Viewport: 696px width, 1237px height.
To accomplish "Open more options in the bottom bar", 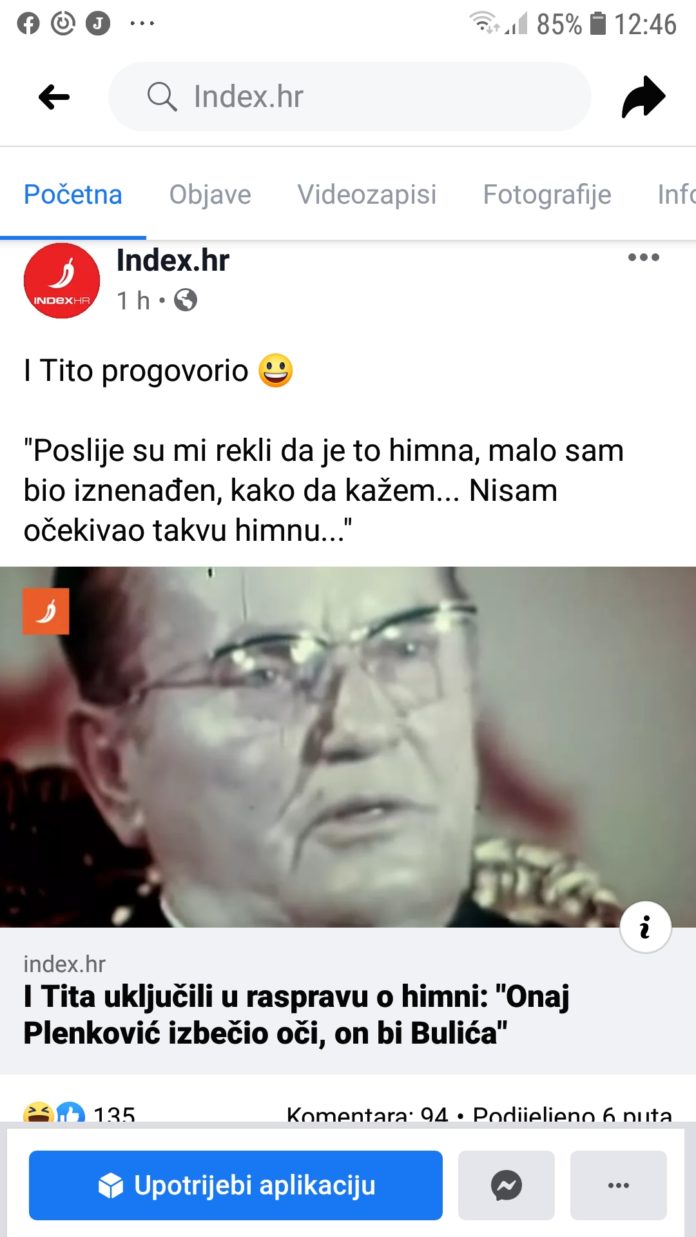I will click(x=618, y=1186).
